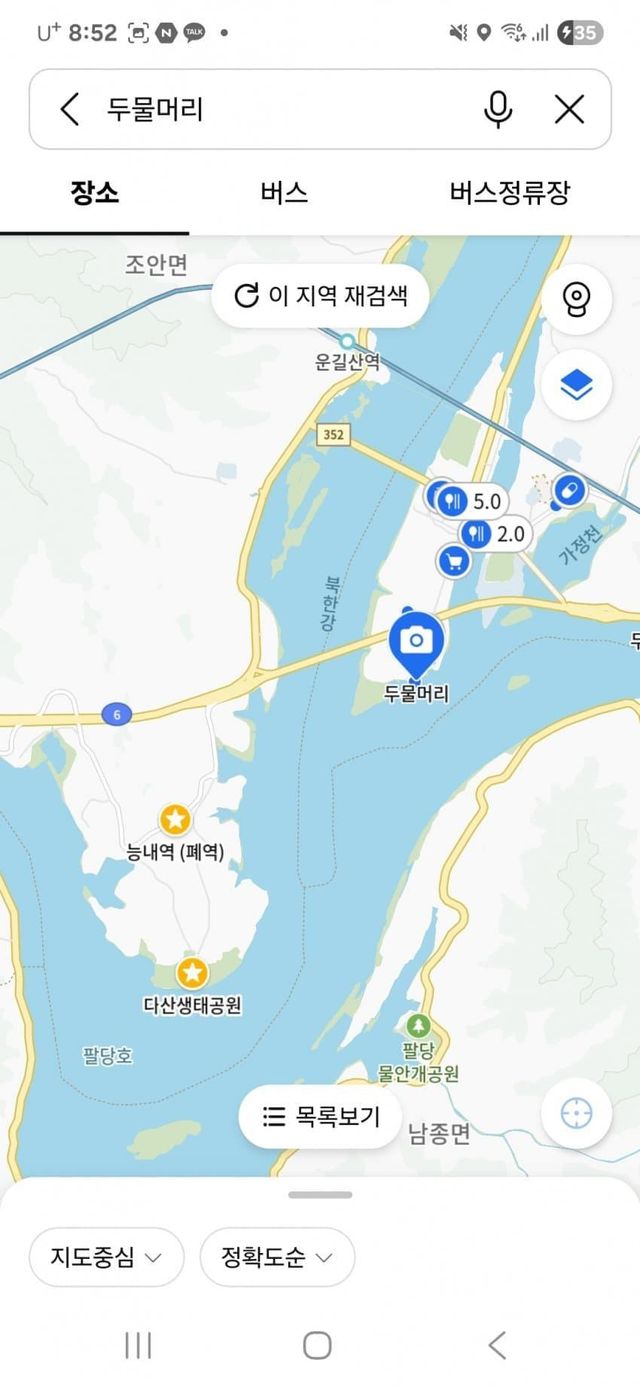Image resolution: width=640 pixels, height=1387 pixels.
Task: Tap the 두물머리 search field
Action: coord(280,109)
